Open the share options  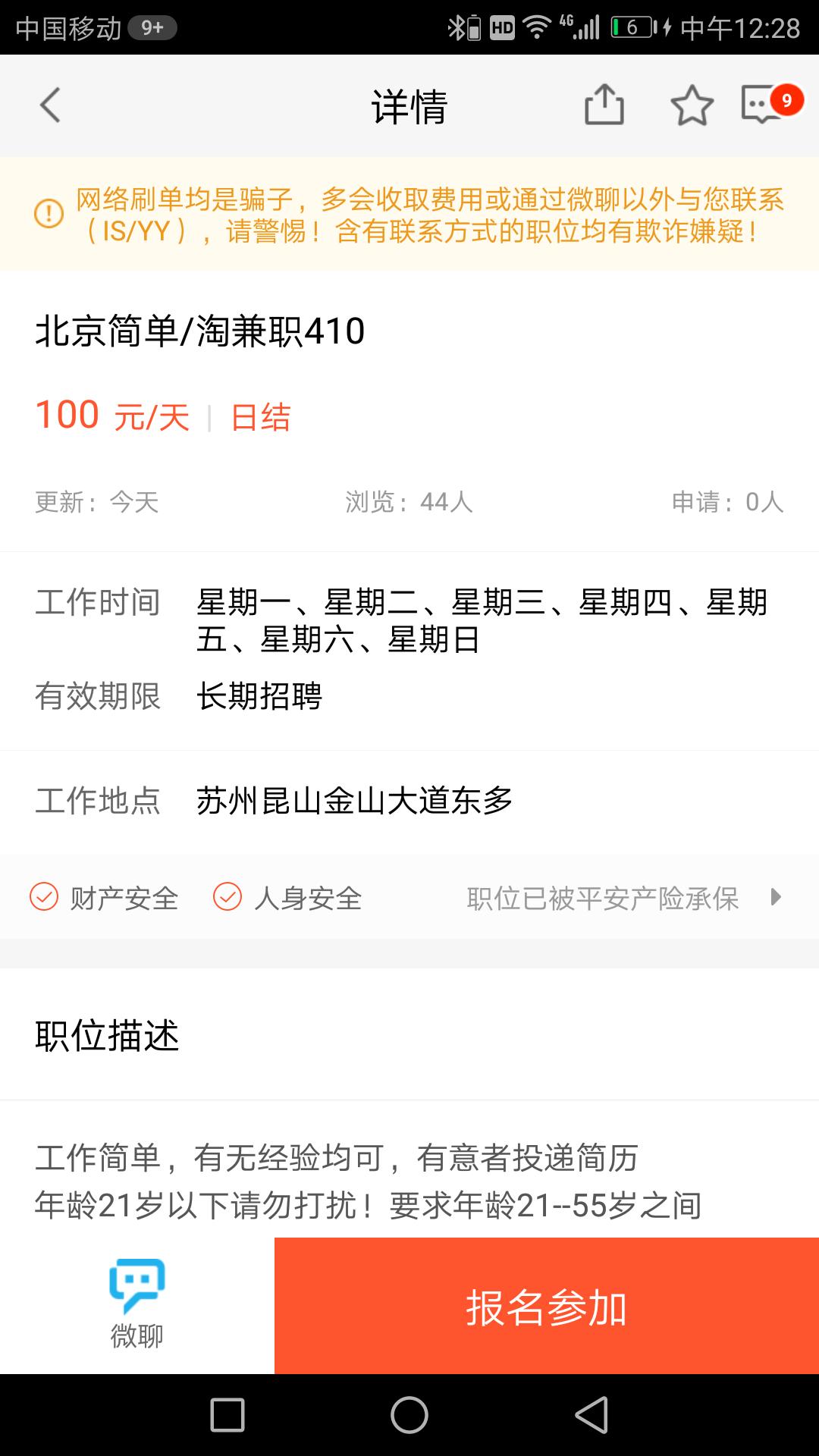tap(604, 106)
